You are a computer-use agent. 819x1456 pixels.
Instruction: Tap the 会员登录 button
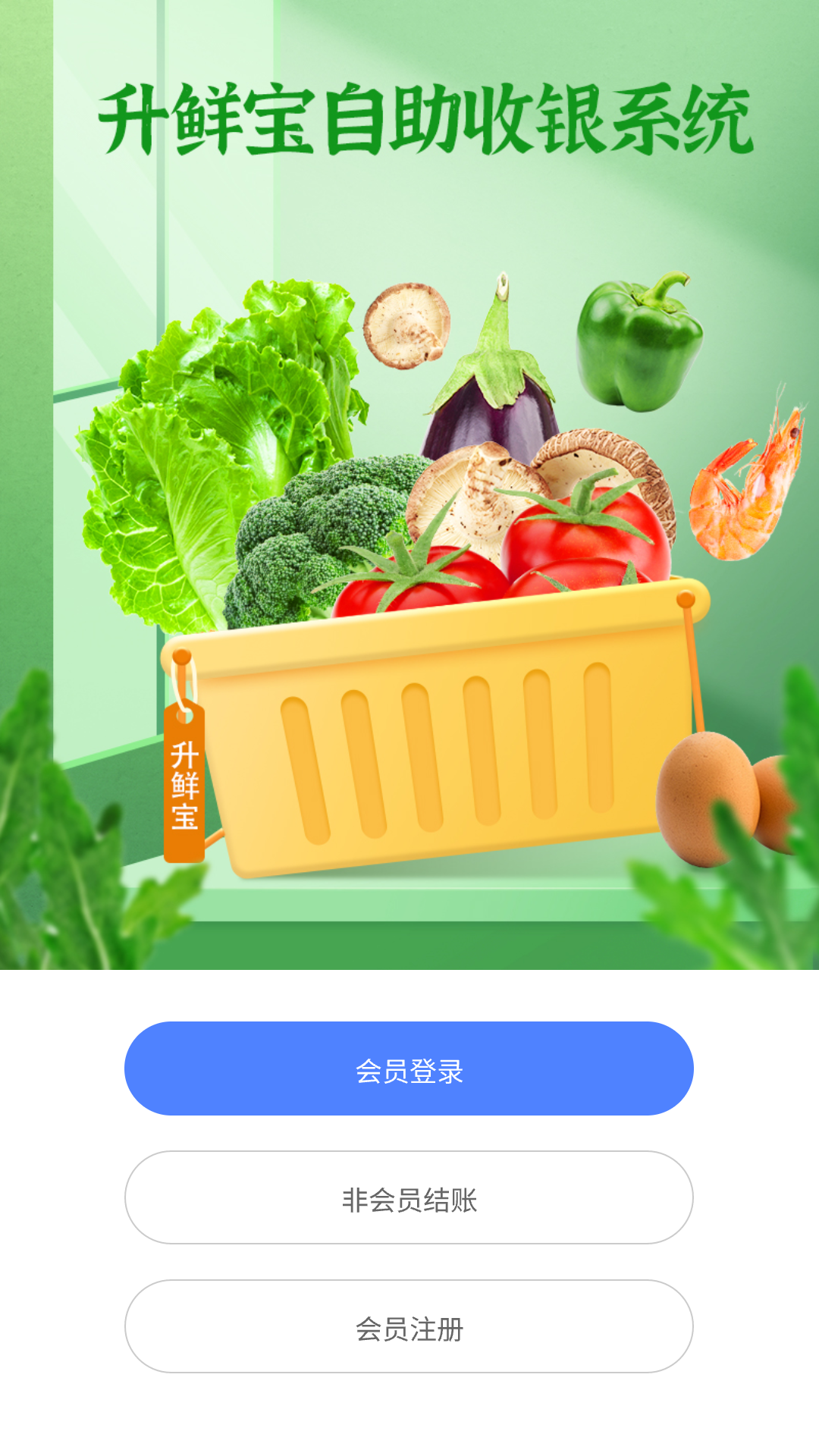(409, 1068)
